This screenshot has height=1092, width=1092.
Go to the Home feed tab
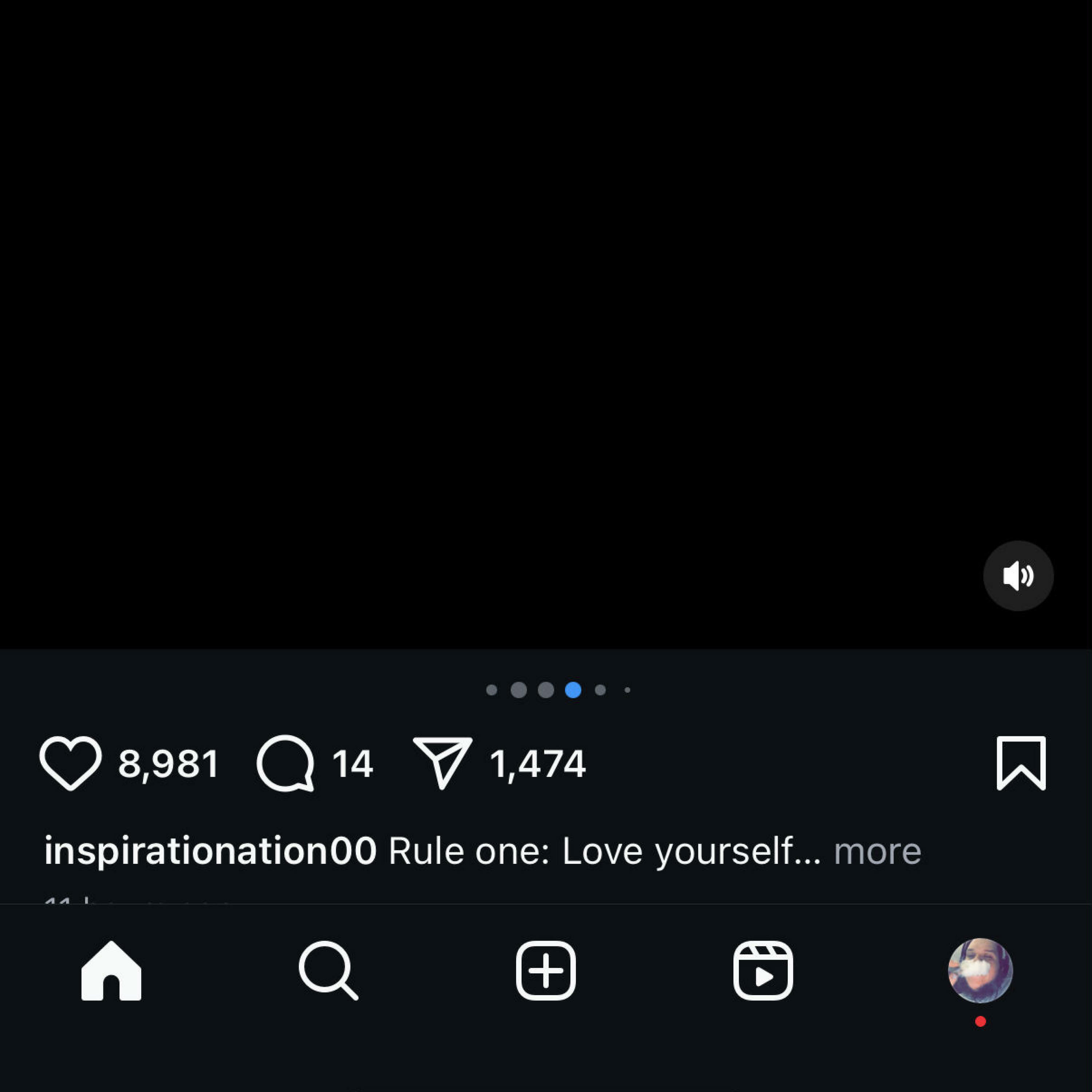coord(111,971)
